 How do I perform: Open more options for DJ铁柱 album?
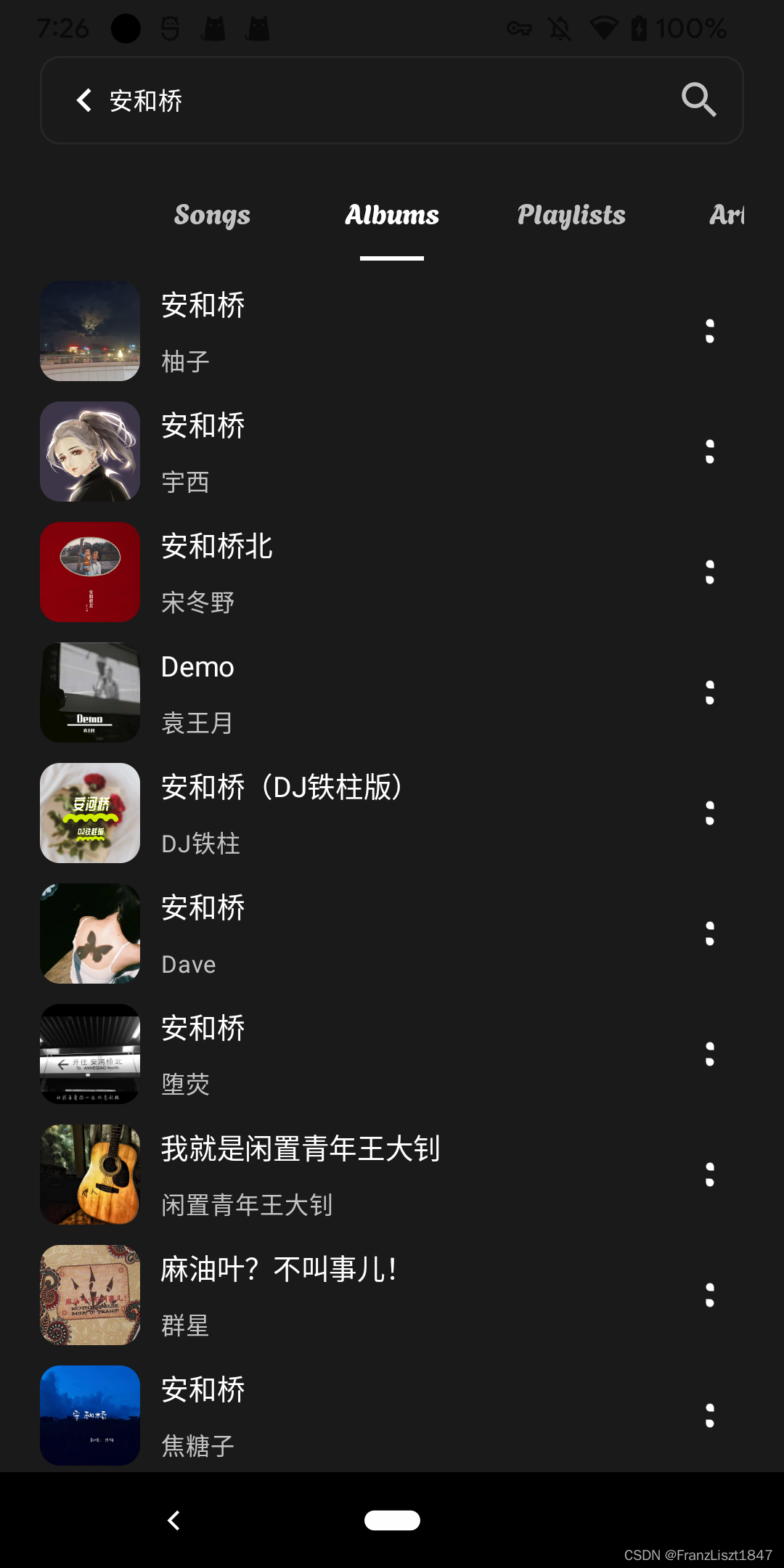click(710, 814)
